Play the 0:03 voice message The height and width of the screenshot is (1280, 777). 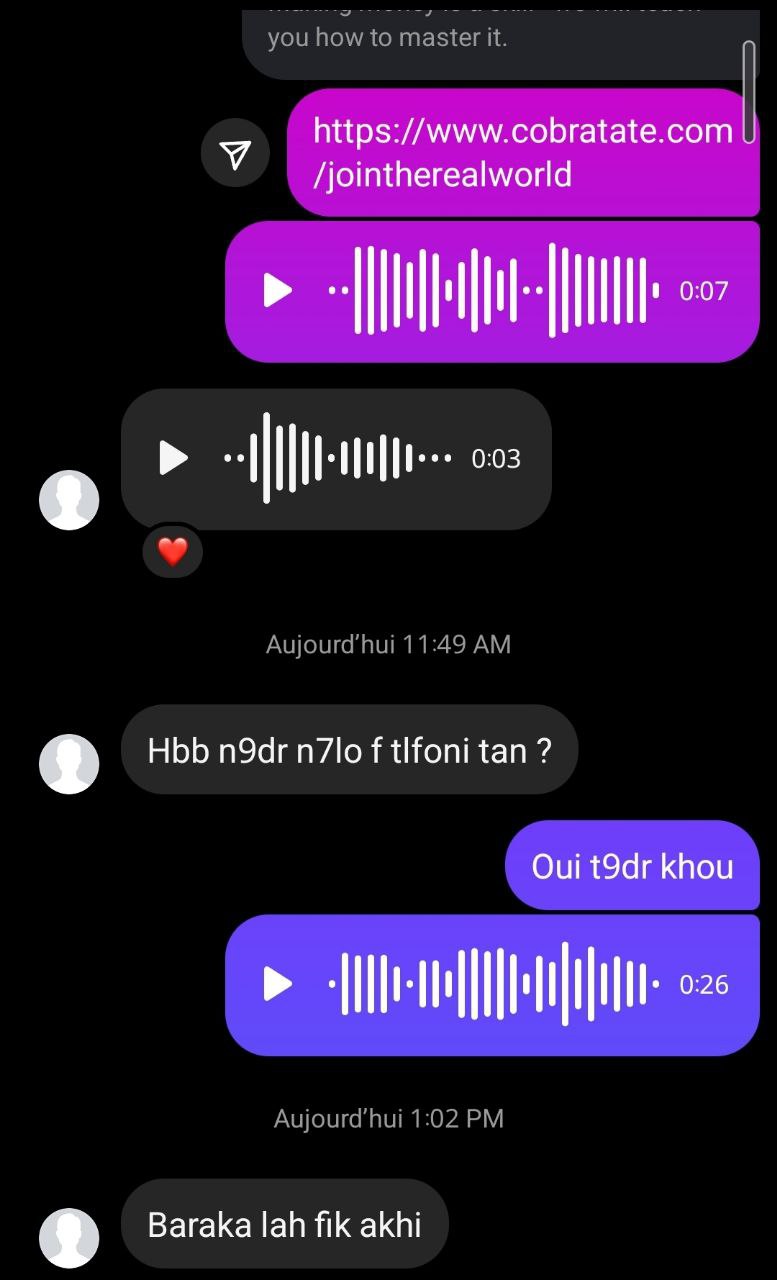[171, 458]
